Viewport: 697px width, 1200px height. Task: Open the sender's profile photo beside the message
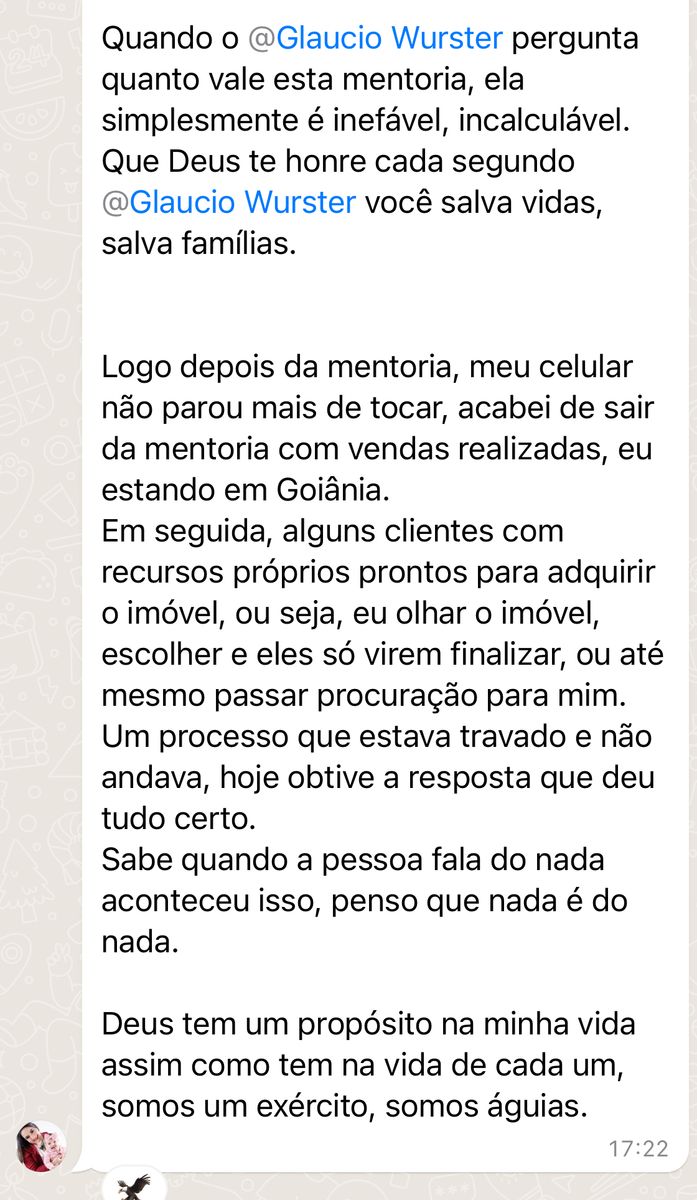pyautogui.click(x=41, y=1146)
